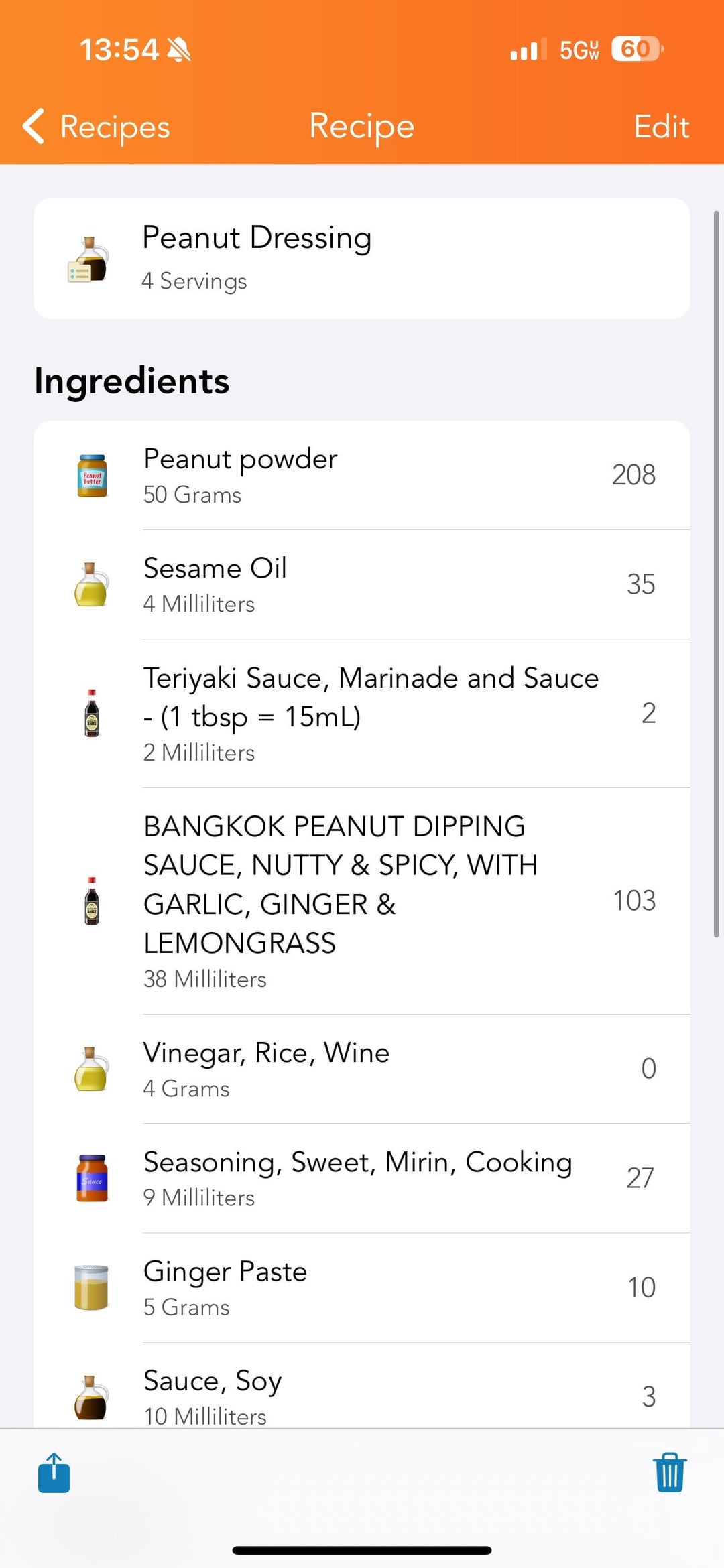724x1568 pixels.
Task: Share this recipe via the share icon
Action: pos(54,1472)
